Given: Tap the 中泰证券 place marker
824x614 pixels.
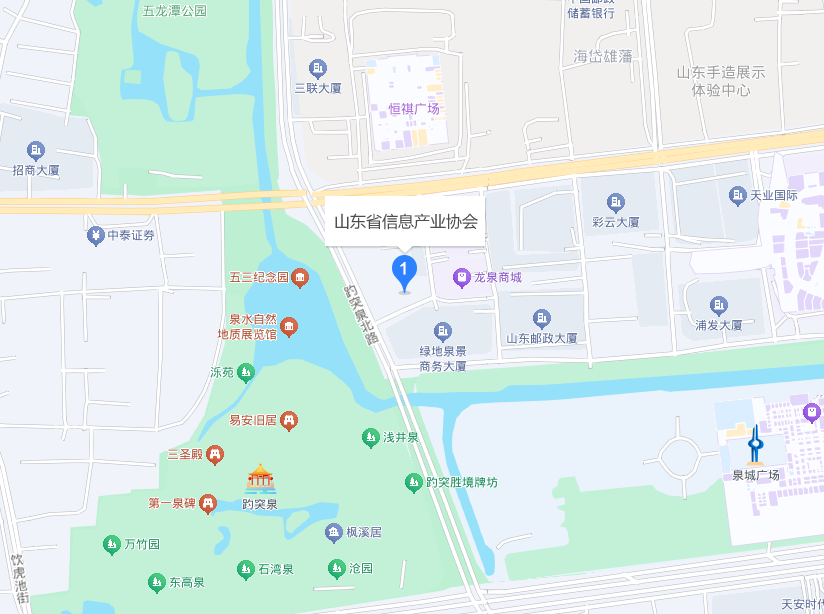Looking at the screenshot, I should pos(95,236).
